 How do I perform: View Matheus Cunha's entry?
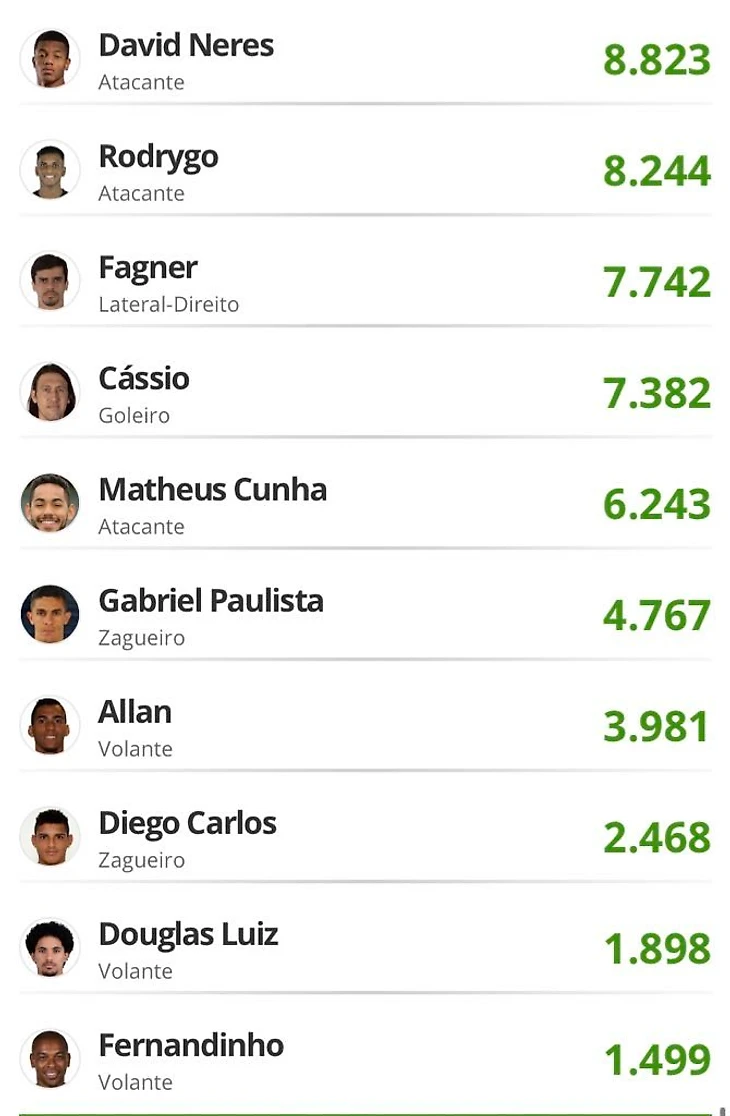click(x=212, y=491)
